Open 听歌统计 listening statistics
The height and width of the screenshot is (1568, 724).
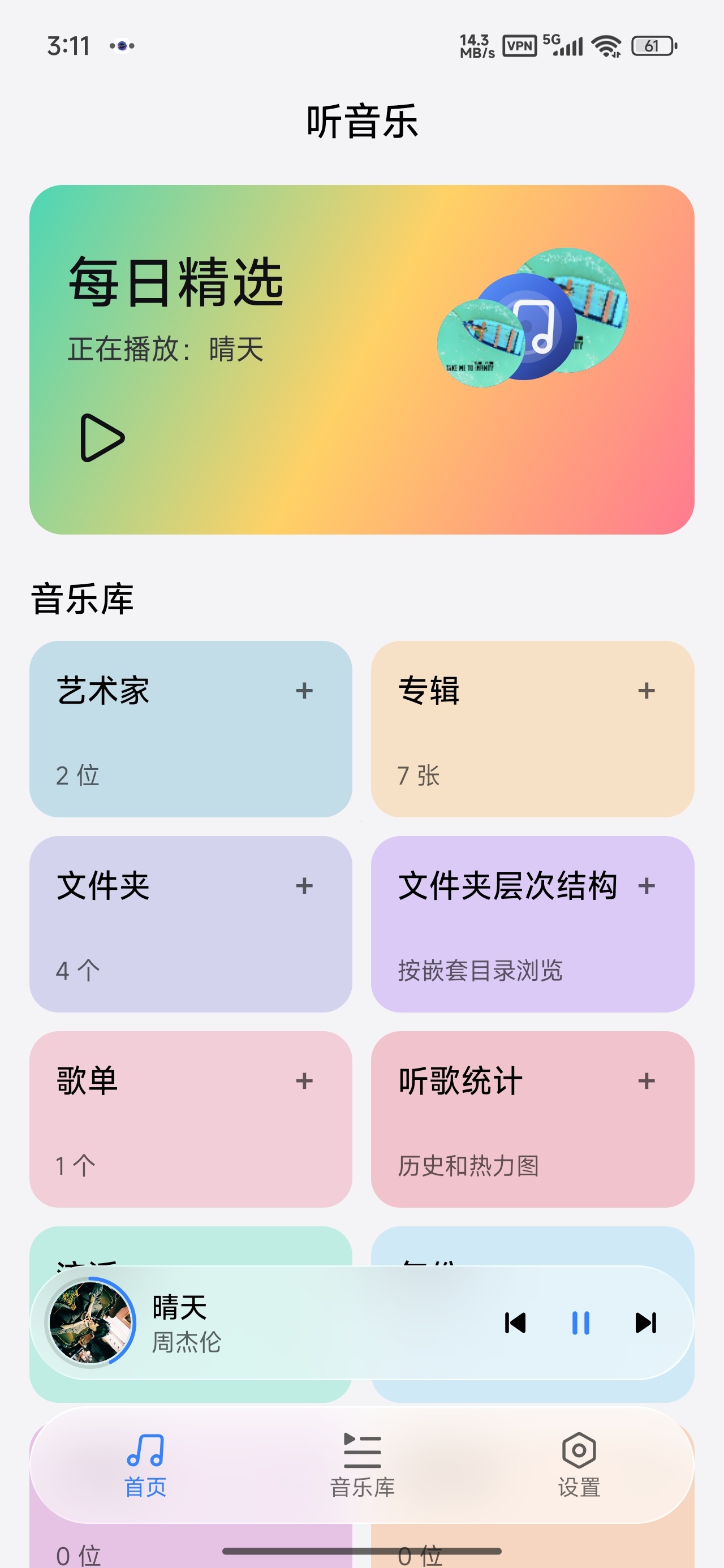532,1119
